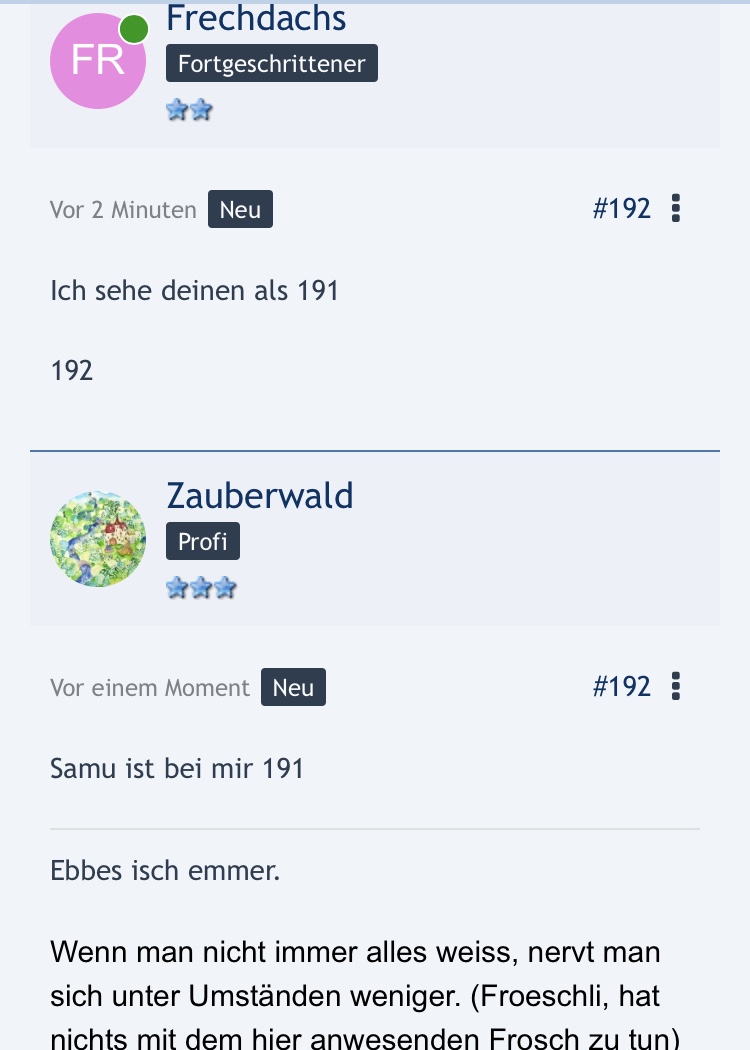
Task: Open Frechdachs's profile via username
Action: 256,18
